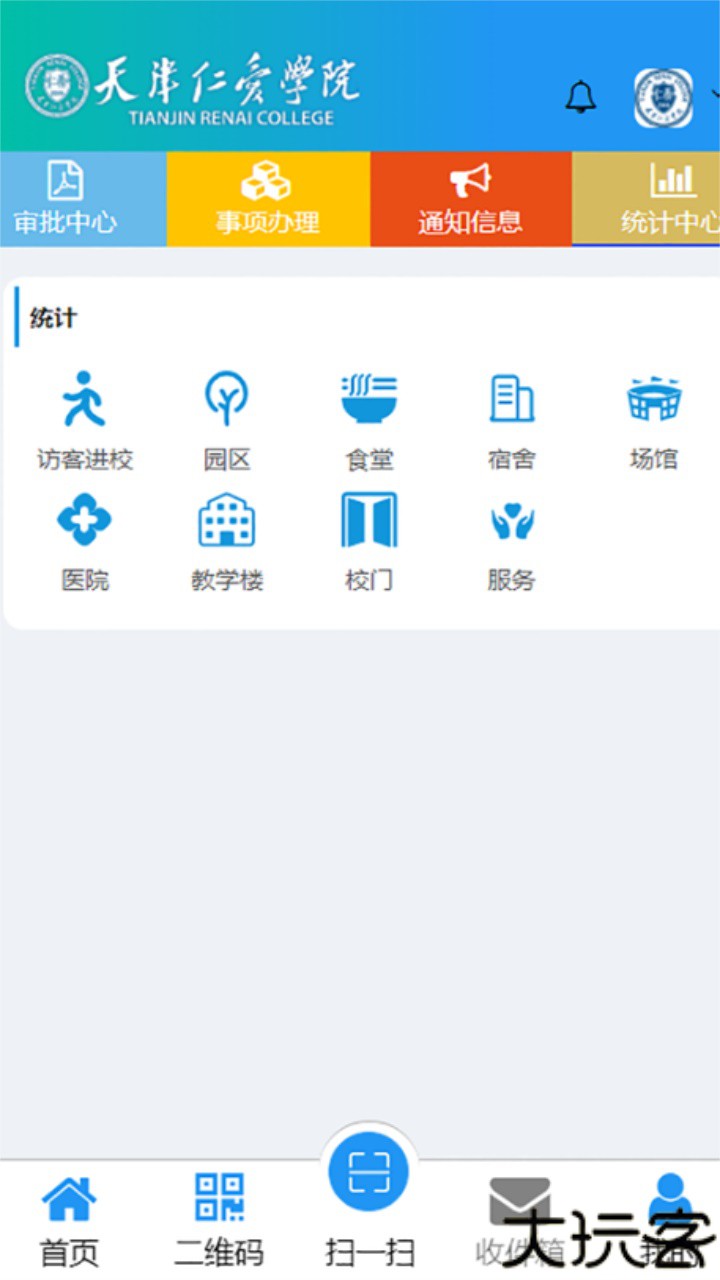This screenshot has height=1280, width=720.
Task: Go to the 我的 profile section
Action: (x=666, y=1210)
